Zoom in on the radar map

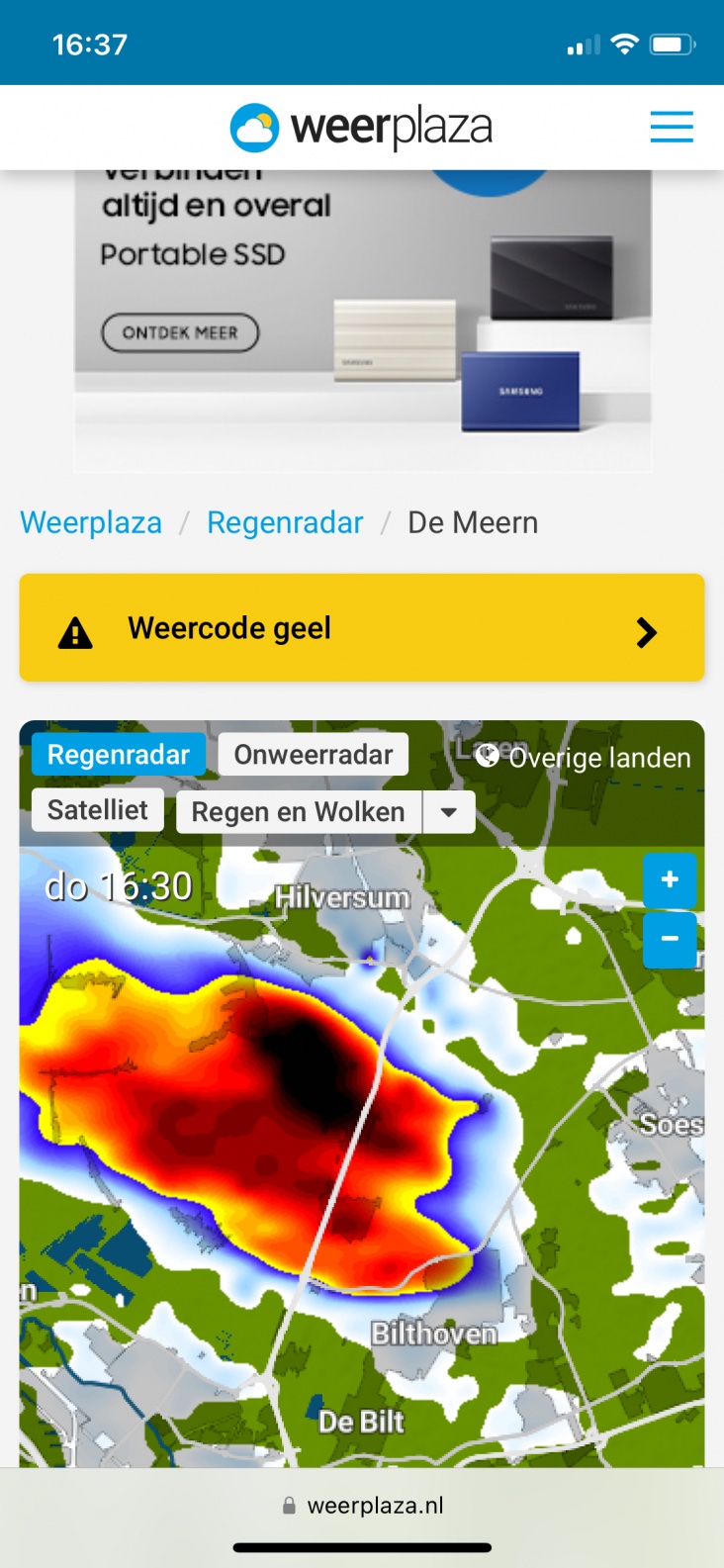point(670,879)
